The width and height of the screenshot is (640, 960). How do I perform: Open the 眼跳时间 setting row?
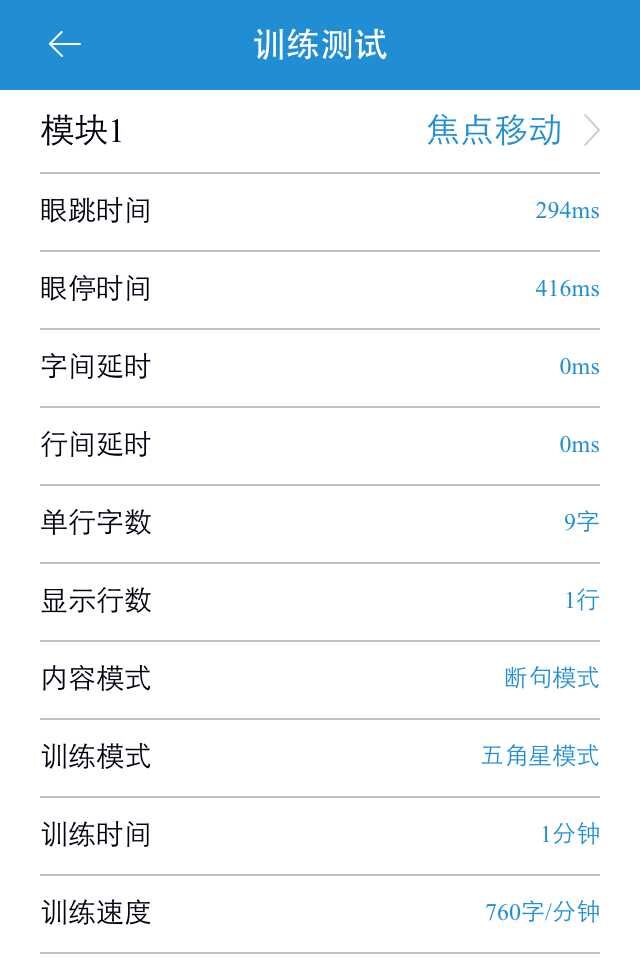pyautogui.click(x=320, y=211)
